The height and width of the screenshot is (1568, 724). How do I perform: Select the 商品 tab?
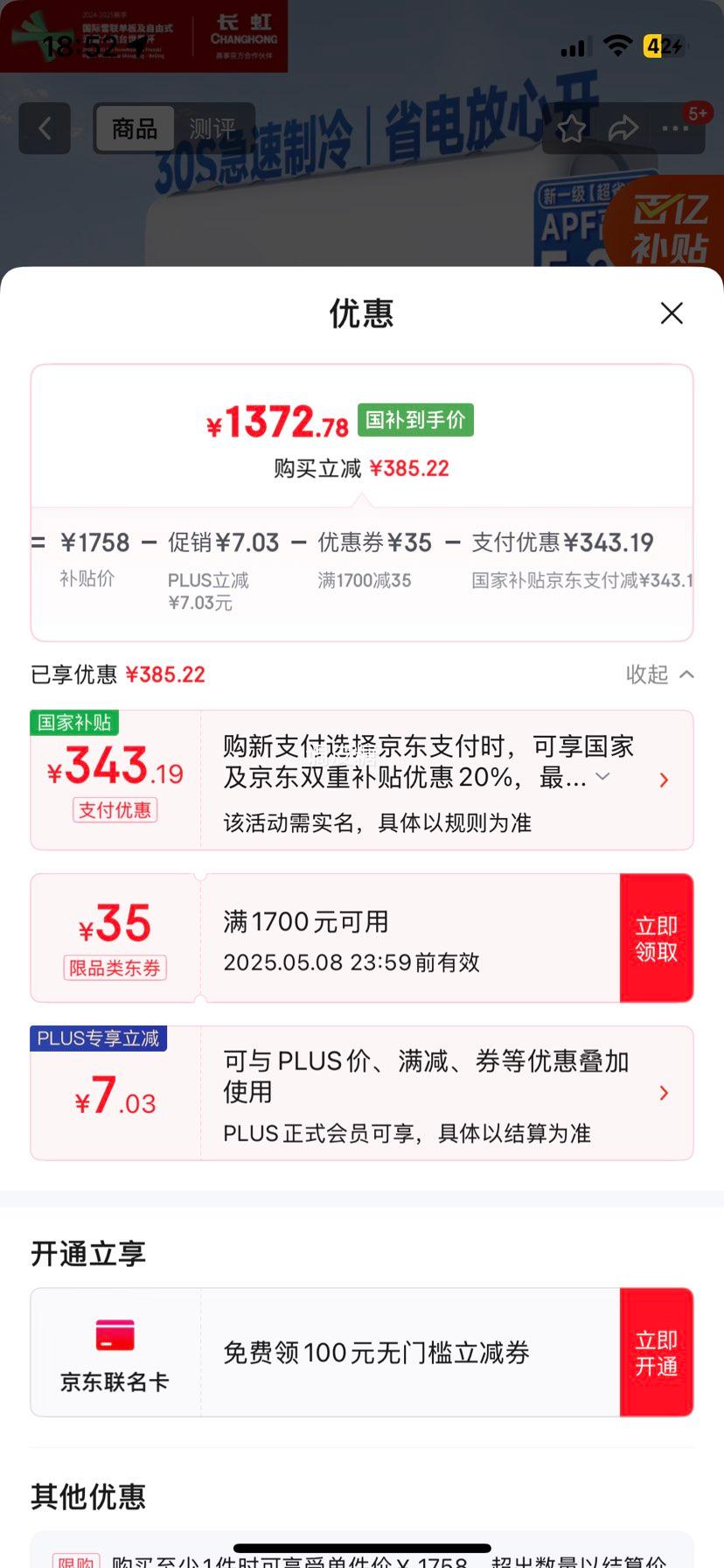(x=136, y=128)
